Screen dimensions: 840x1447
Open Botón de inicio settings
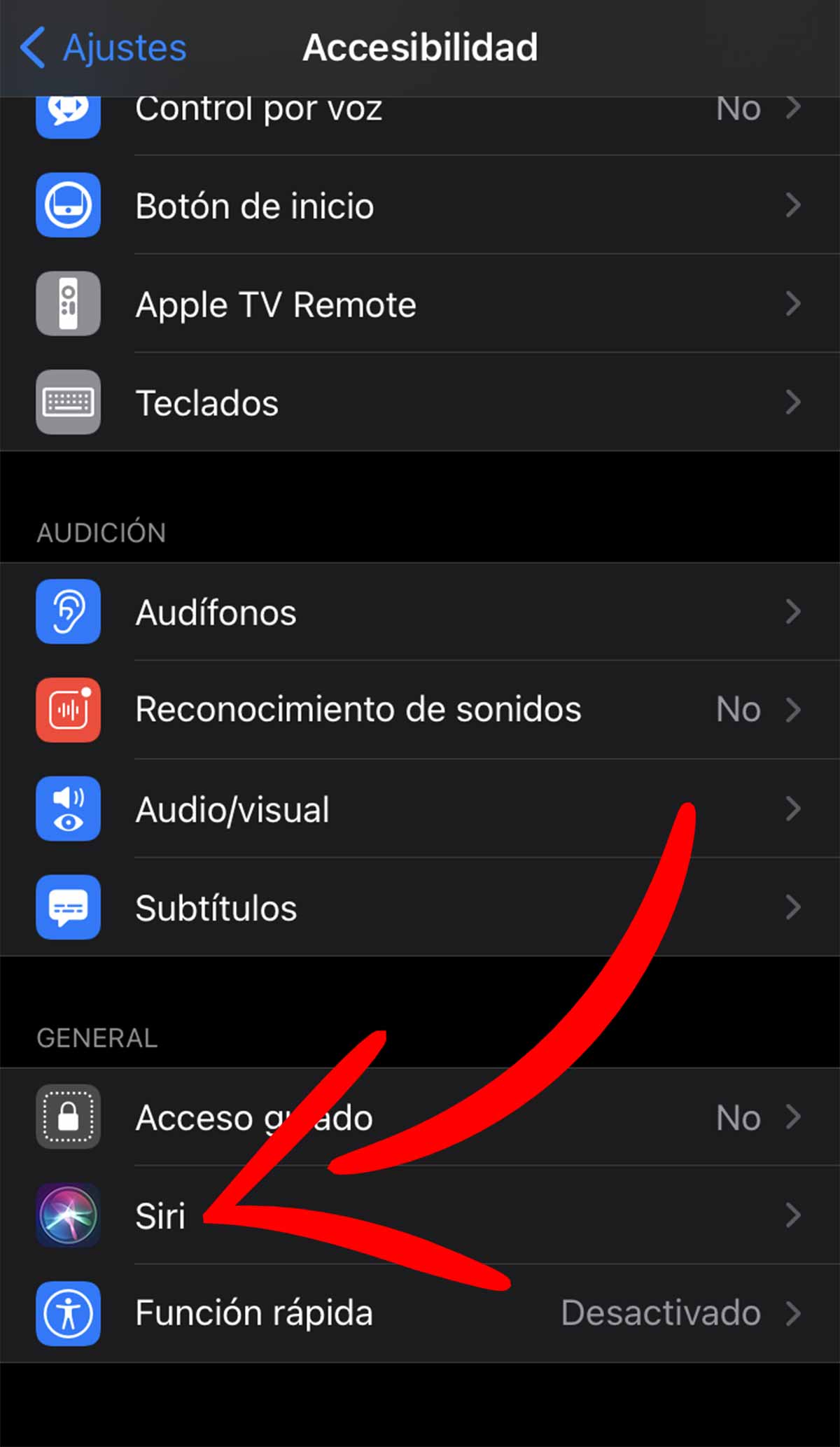click(x=420, y=206)
